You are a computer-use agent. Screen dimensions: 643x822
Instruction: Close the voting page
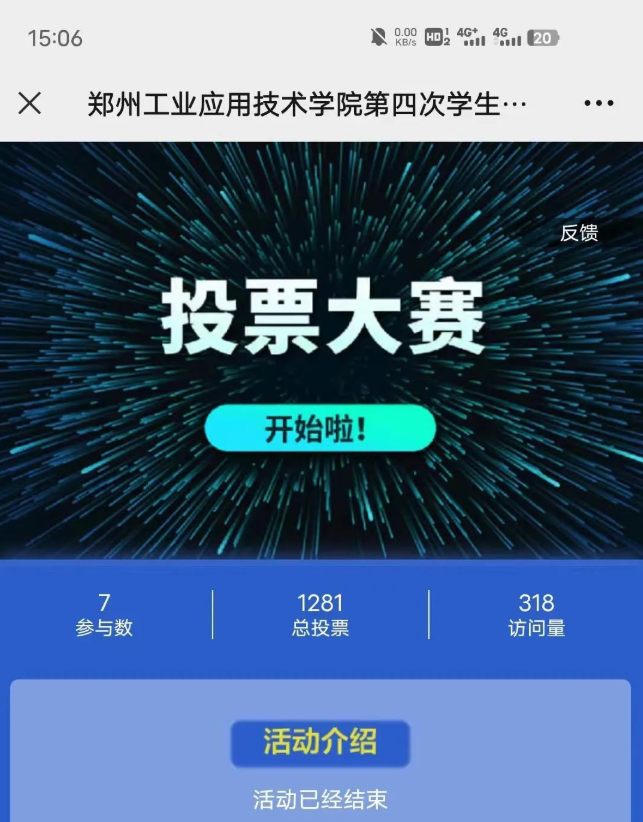(30, 103)
